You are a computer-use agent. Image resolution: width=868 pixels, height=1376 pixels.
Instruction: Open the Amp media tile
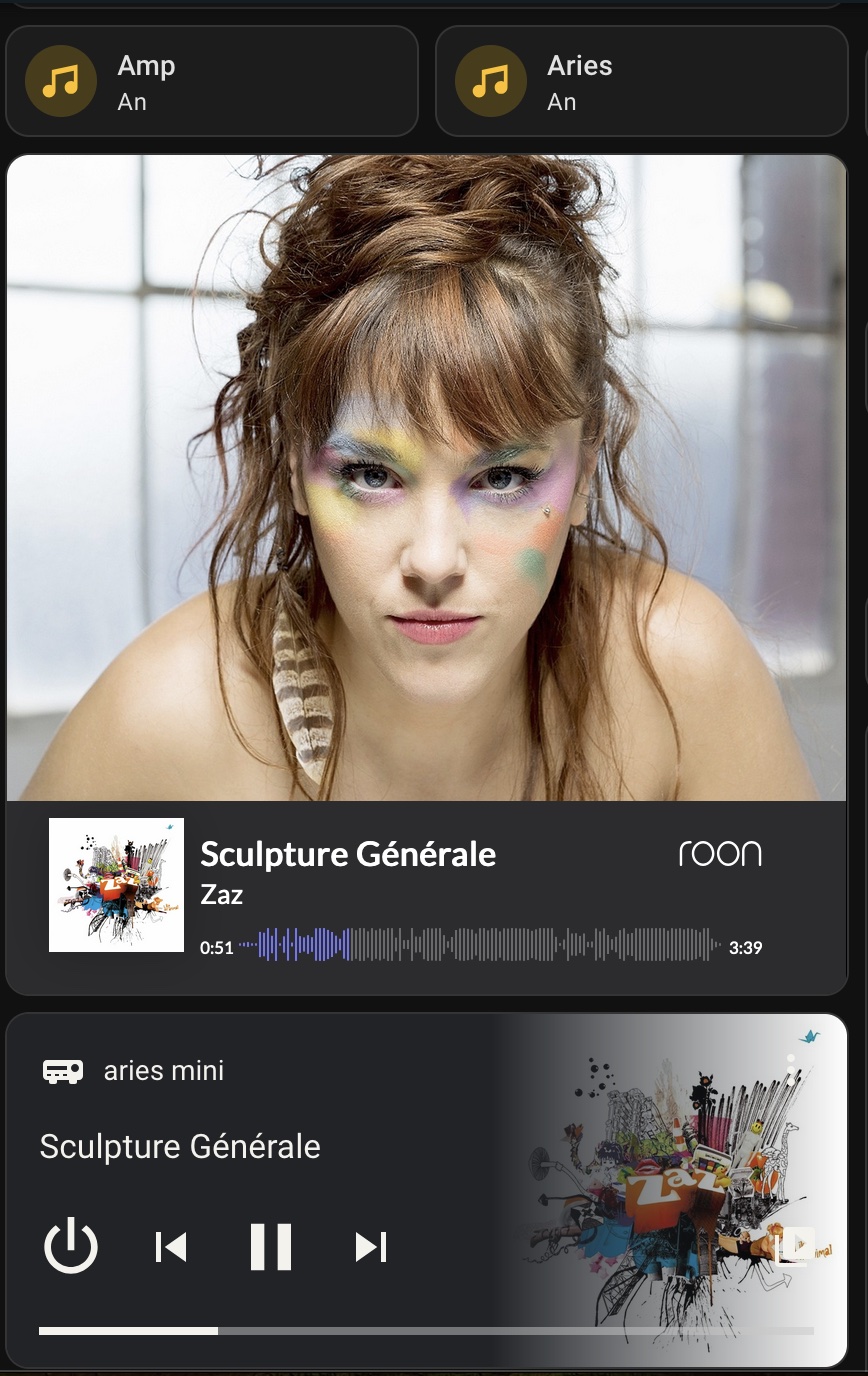pyautogui.click(x=211, y=81)
